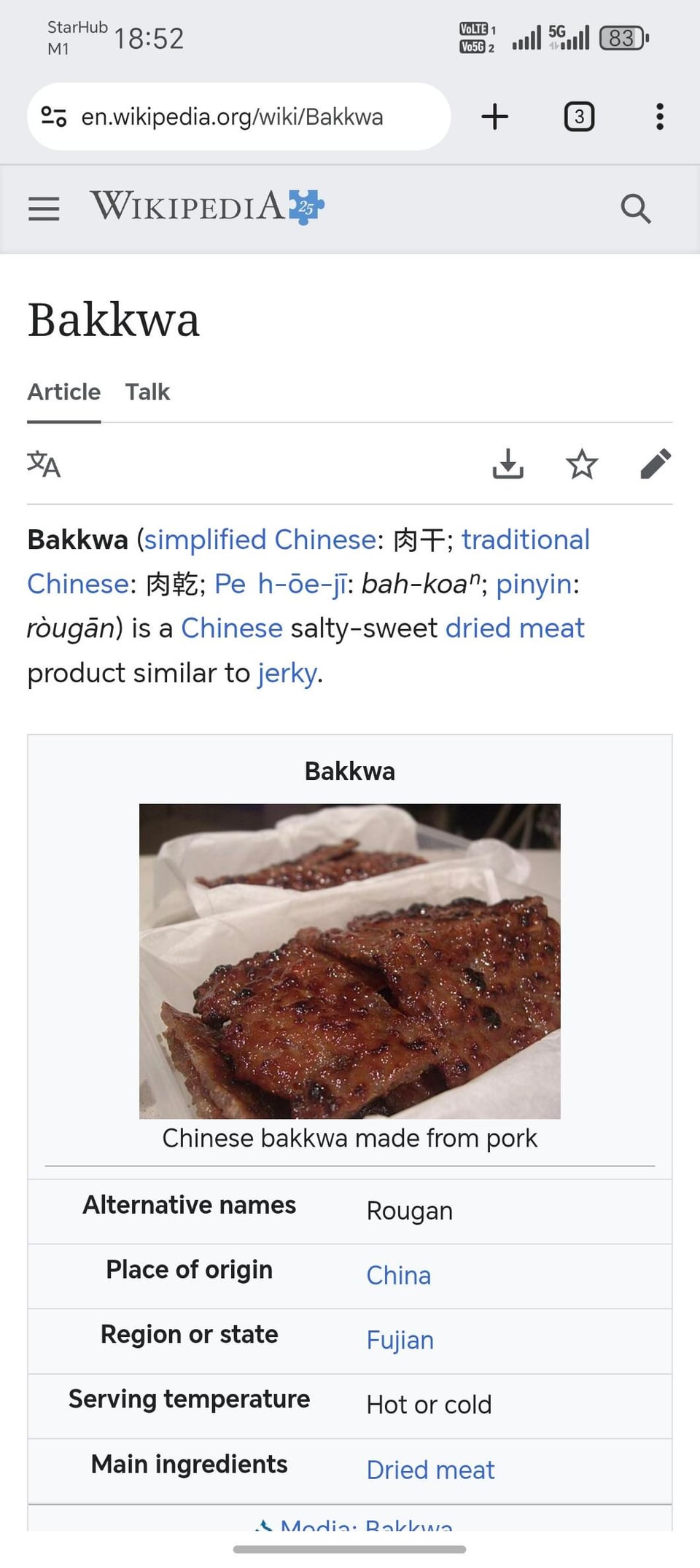The width and height of the screenshot is (700, 1568).
Task: Open the China link in infobox
Action: (398, 1276)
